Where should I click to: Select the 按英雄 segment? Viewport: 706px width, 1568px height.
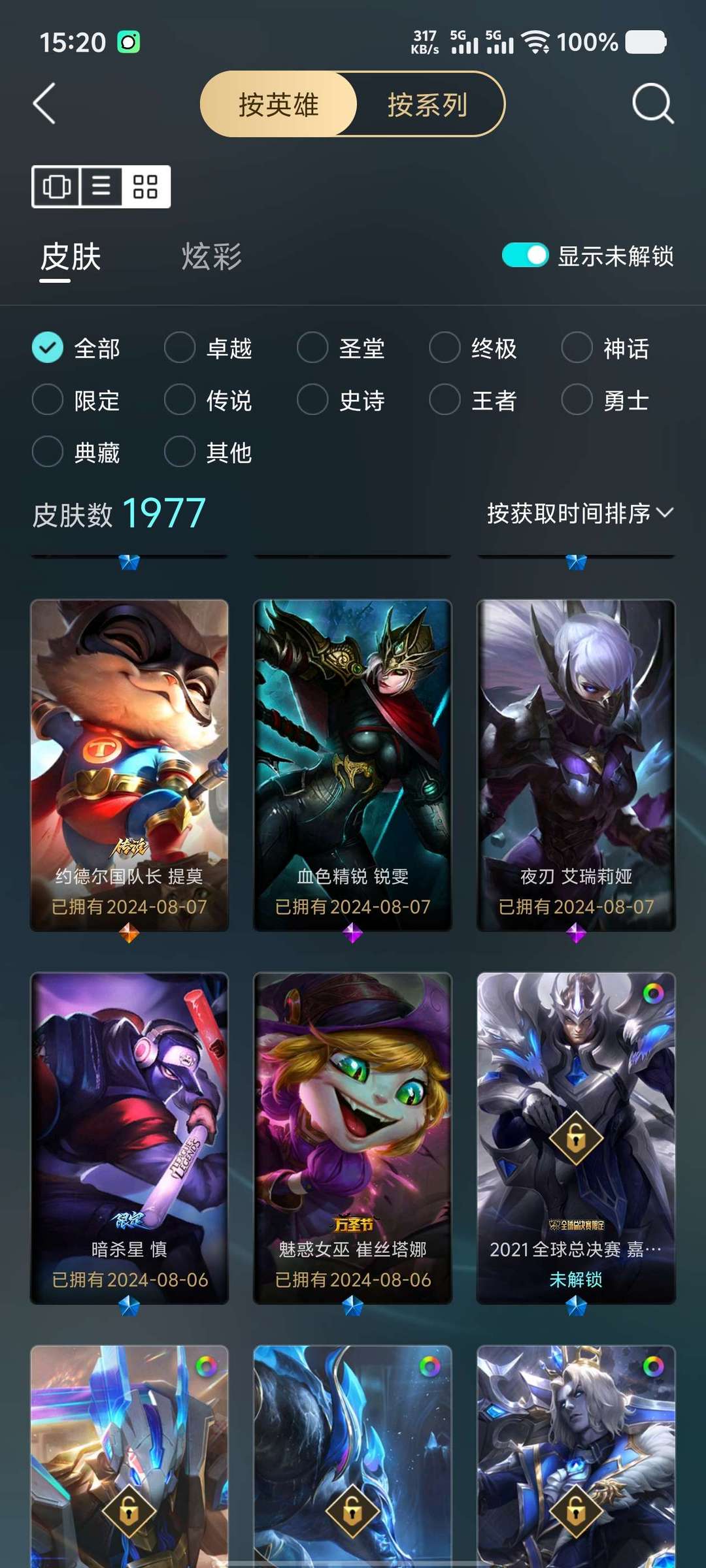coord(278,105)
